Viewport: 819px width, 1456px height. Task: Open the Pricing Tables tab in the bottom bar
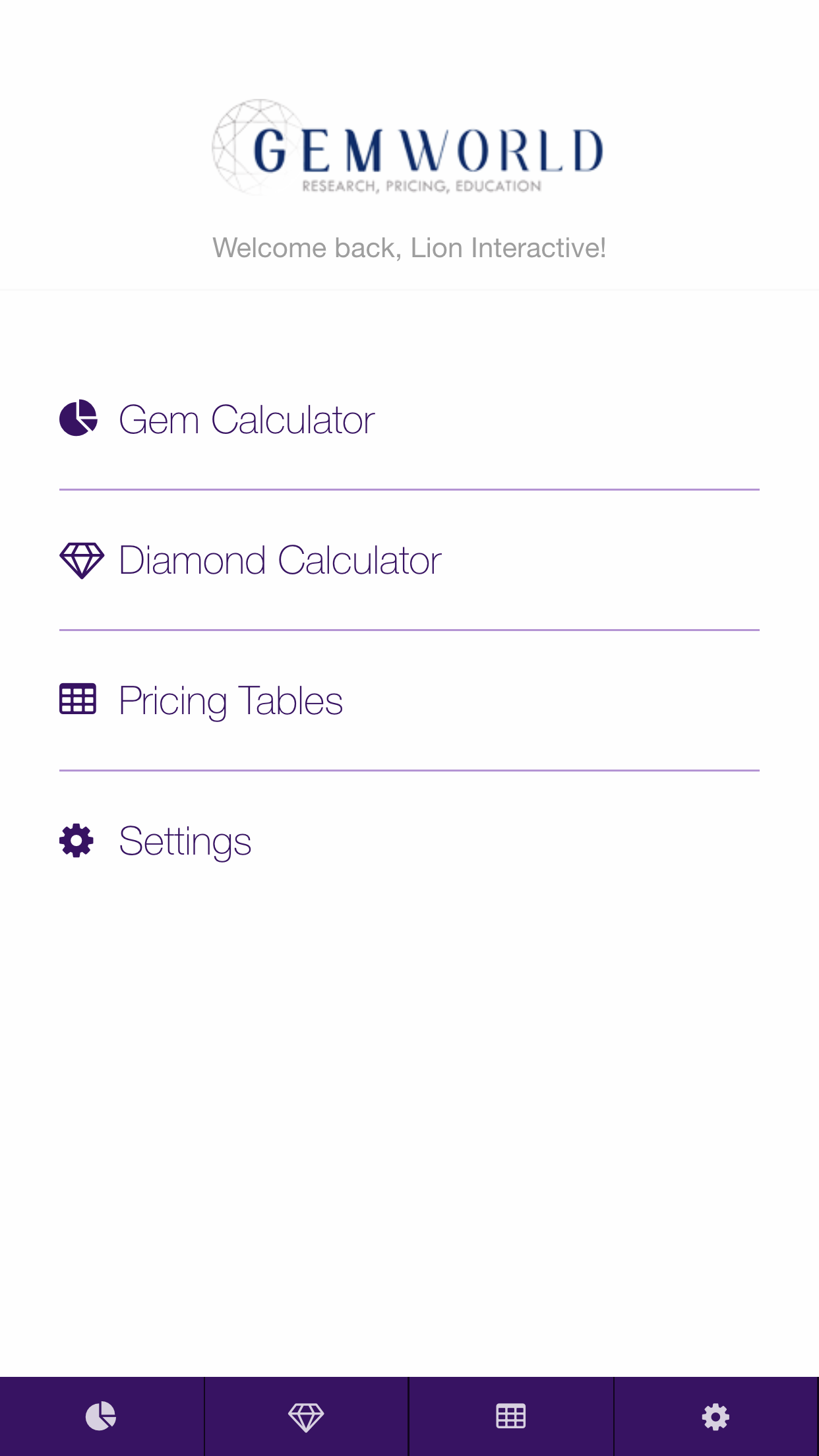511,1415
